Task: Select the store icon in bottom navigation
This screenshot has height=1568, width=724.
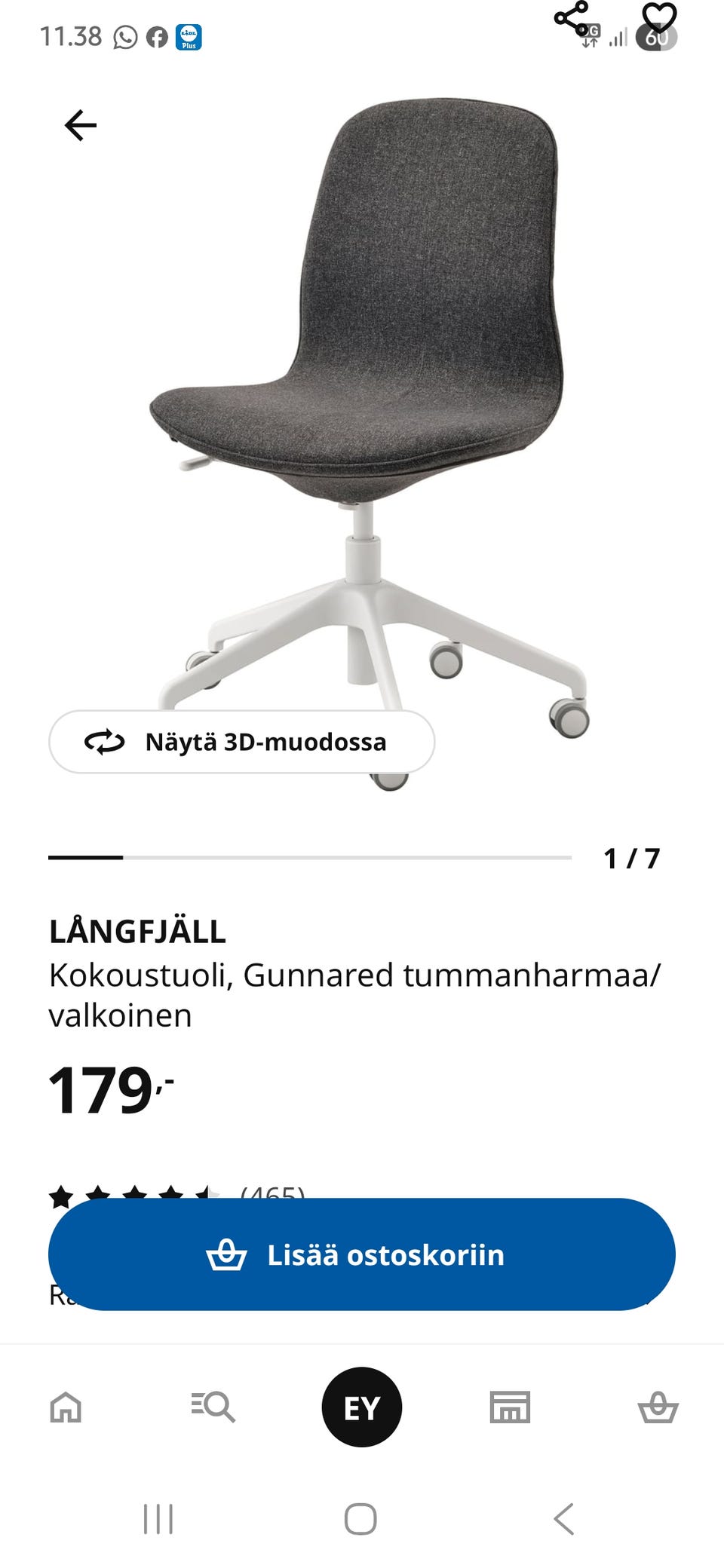Action: click(511, 1407)
